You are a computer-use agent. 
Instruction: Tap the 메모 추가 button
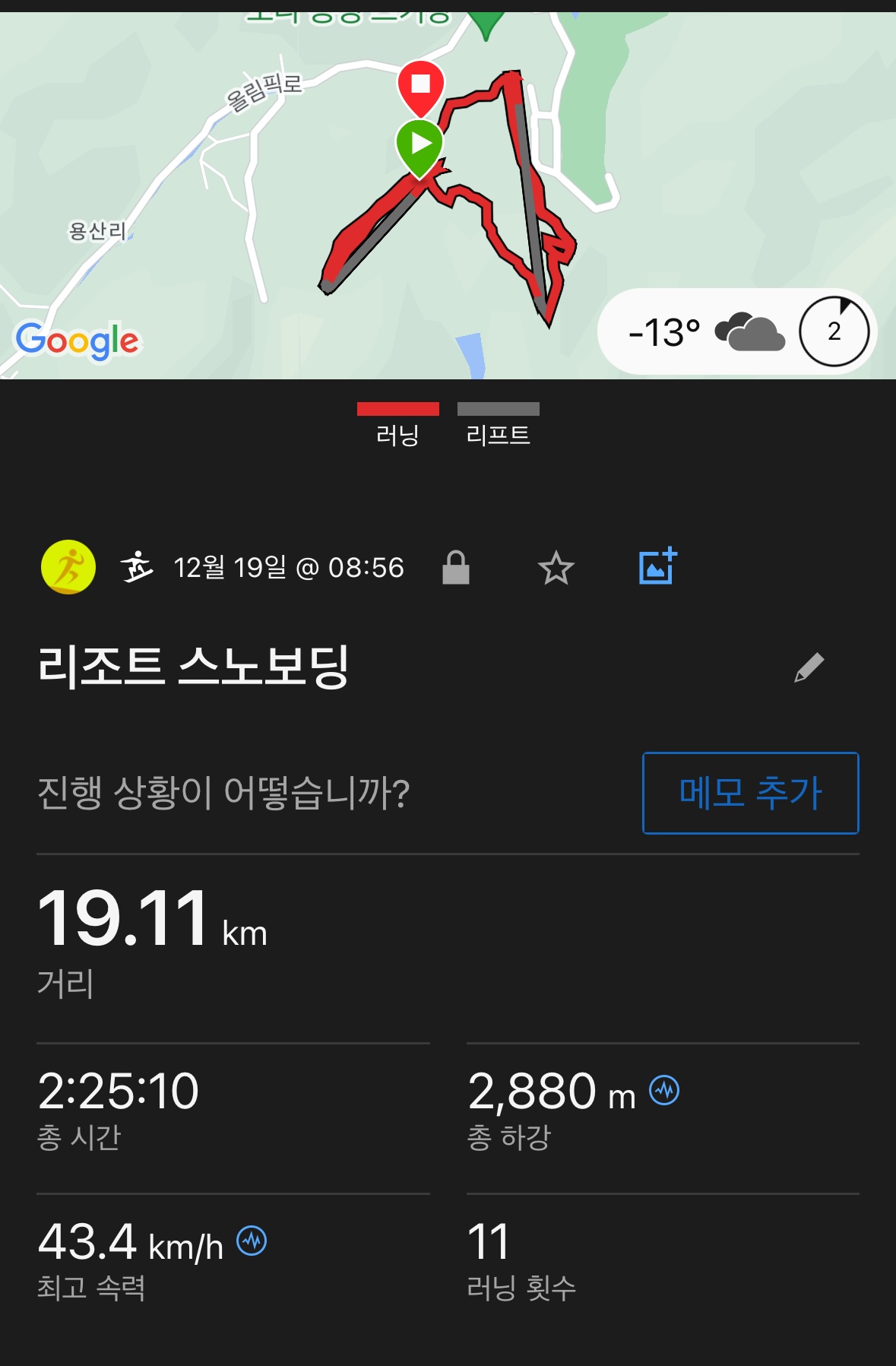coord(750,793)
